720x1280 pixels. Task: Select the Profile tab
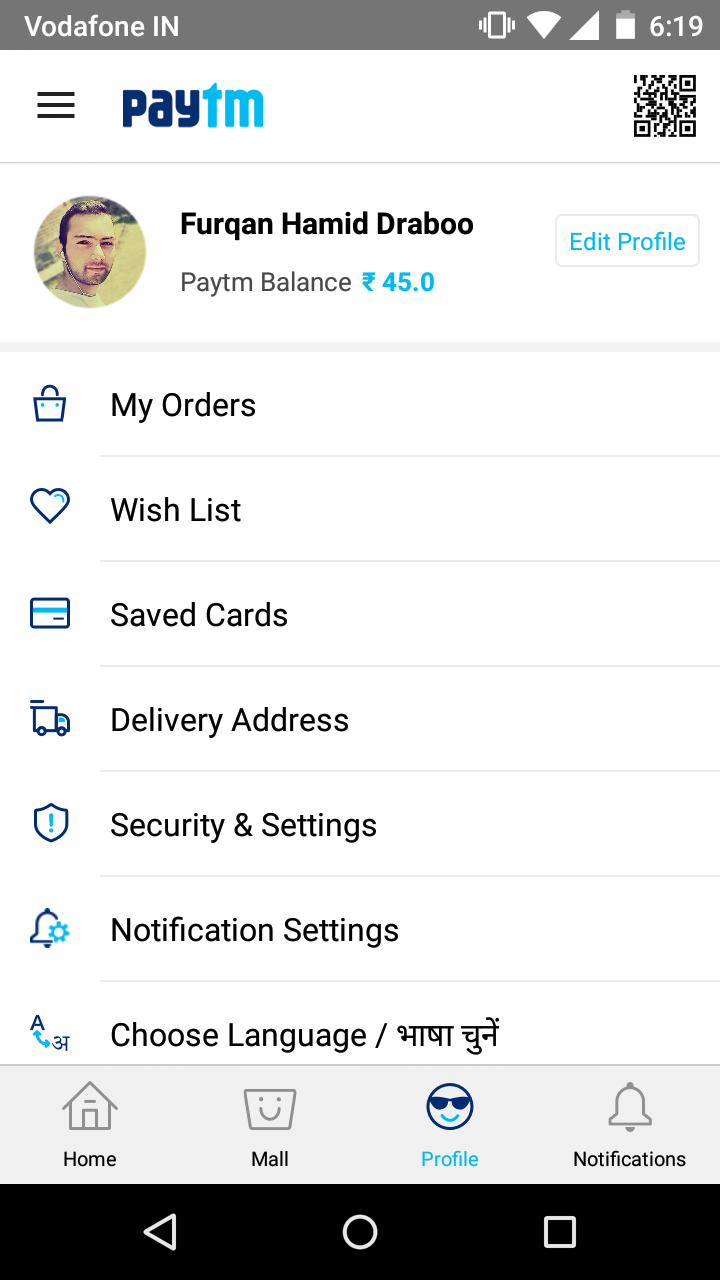[x=450, y=1125]
